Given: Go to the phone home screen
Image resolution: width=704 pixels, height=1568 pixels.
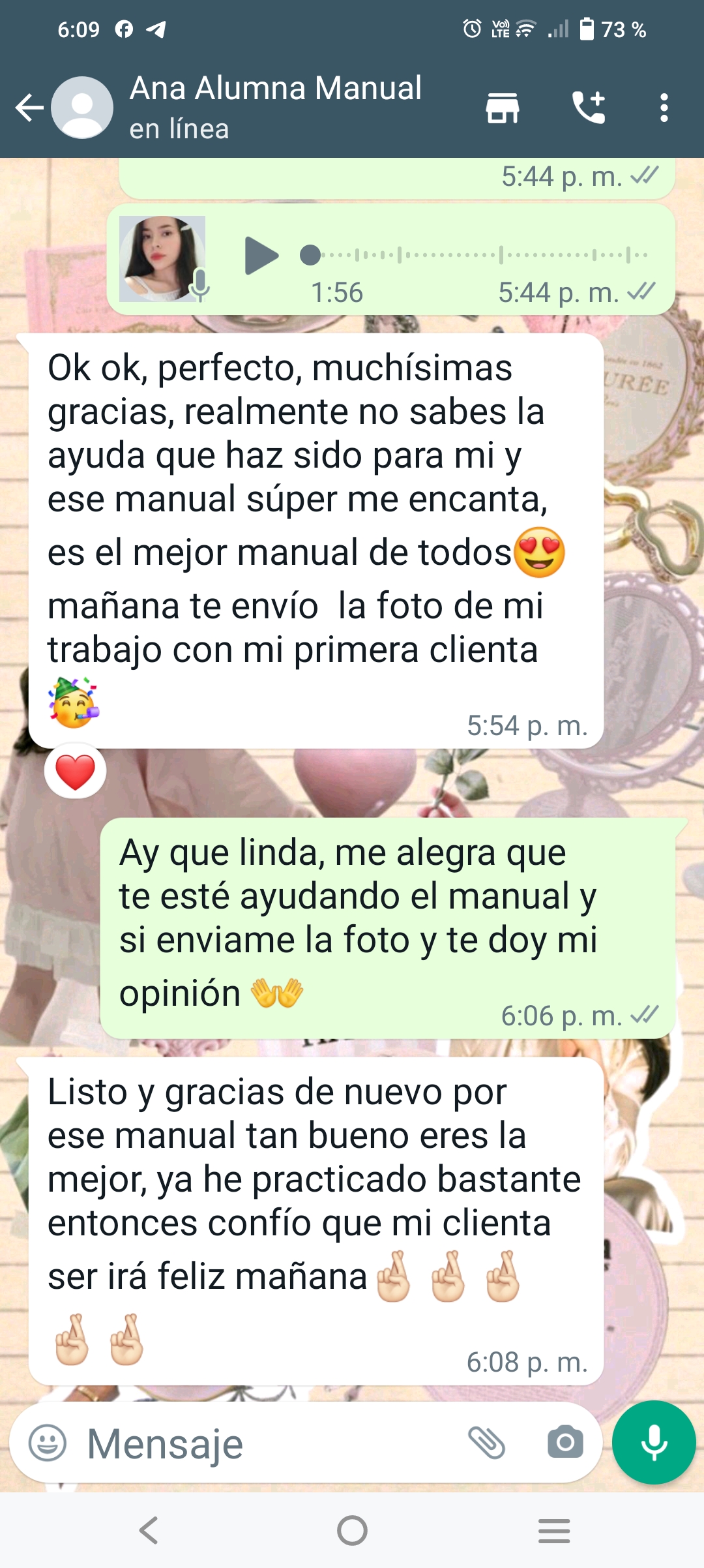Looking at the screenshot, I should [352, 1530].
